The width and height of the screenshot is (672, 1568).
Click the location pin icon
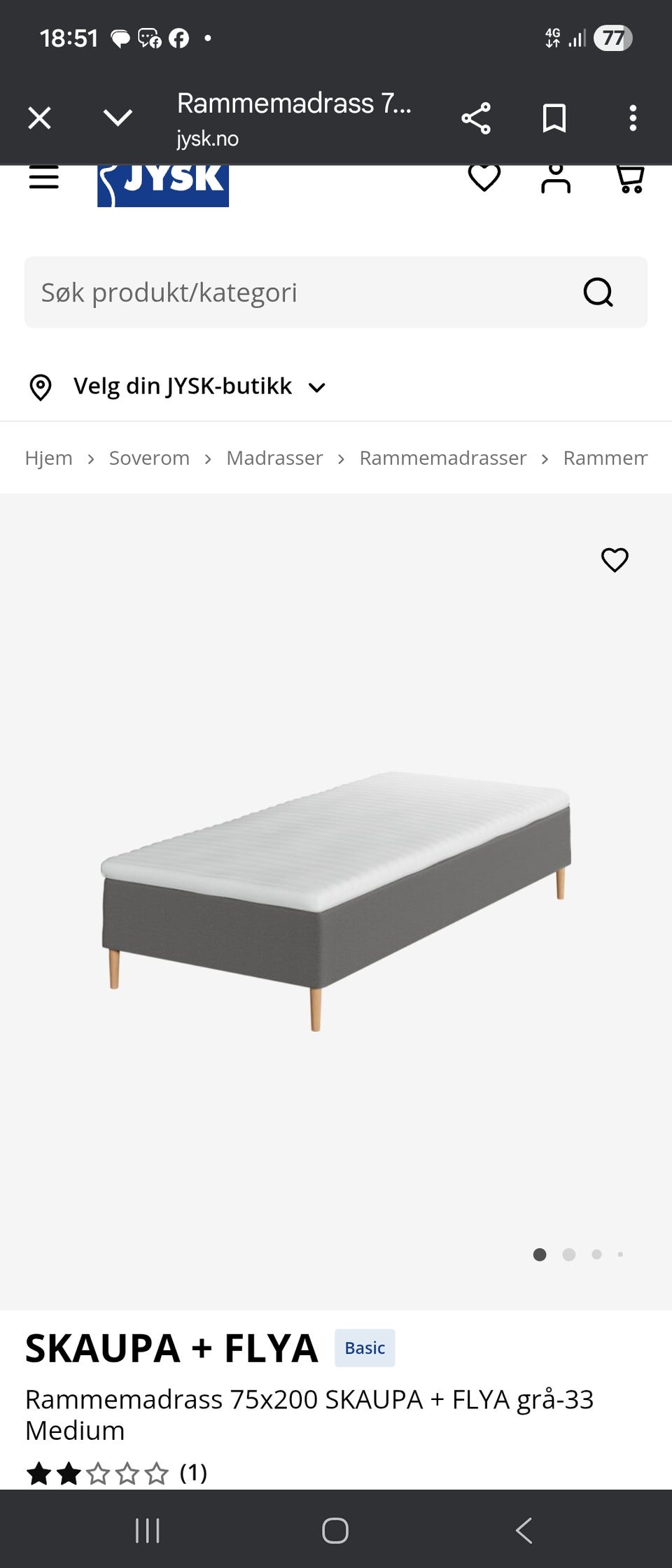[x=40, y=386]
